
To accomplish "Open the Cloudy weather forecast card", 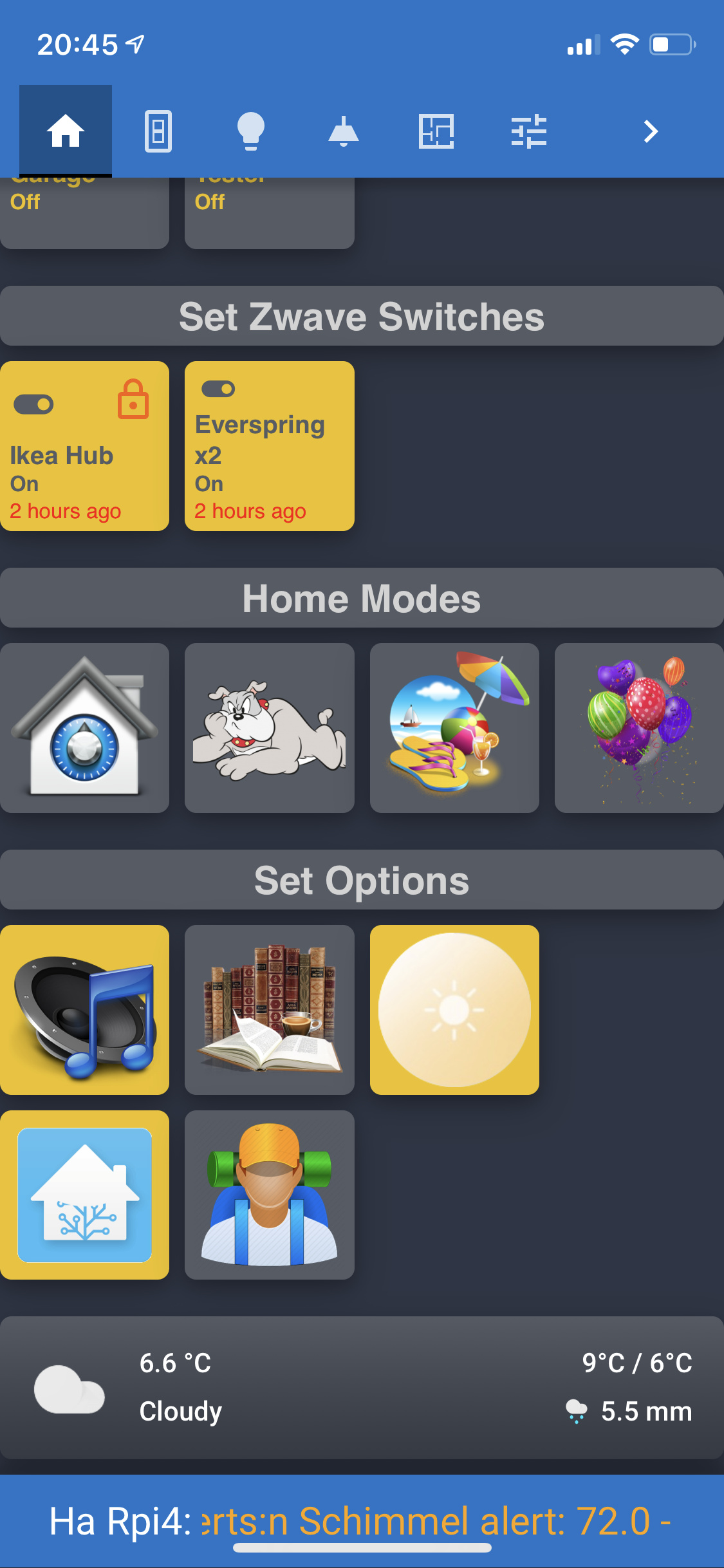I will tap(362, 1388).
